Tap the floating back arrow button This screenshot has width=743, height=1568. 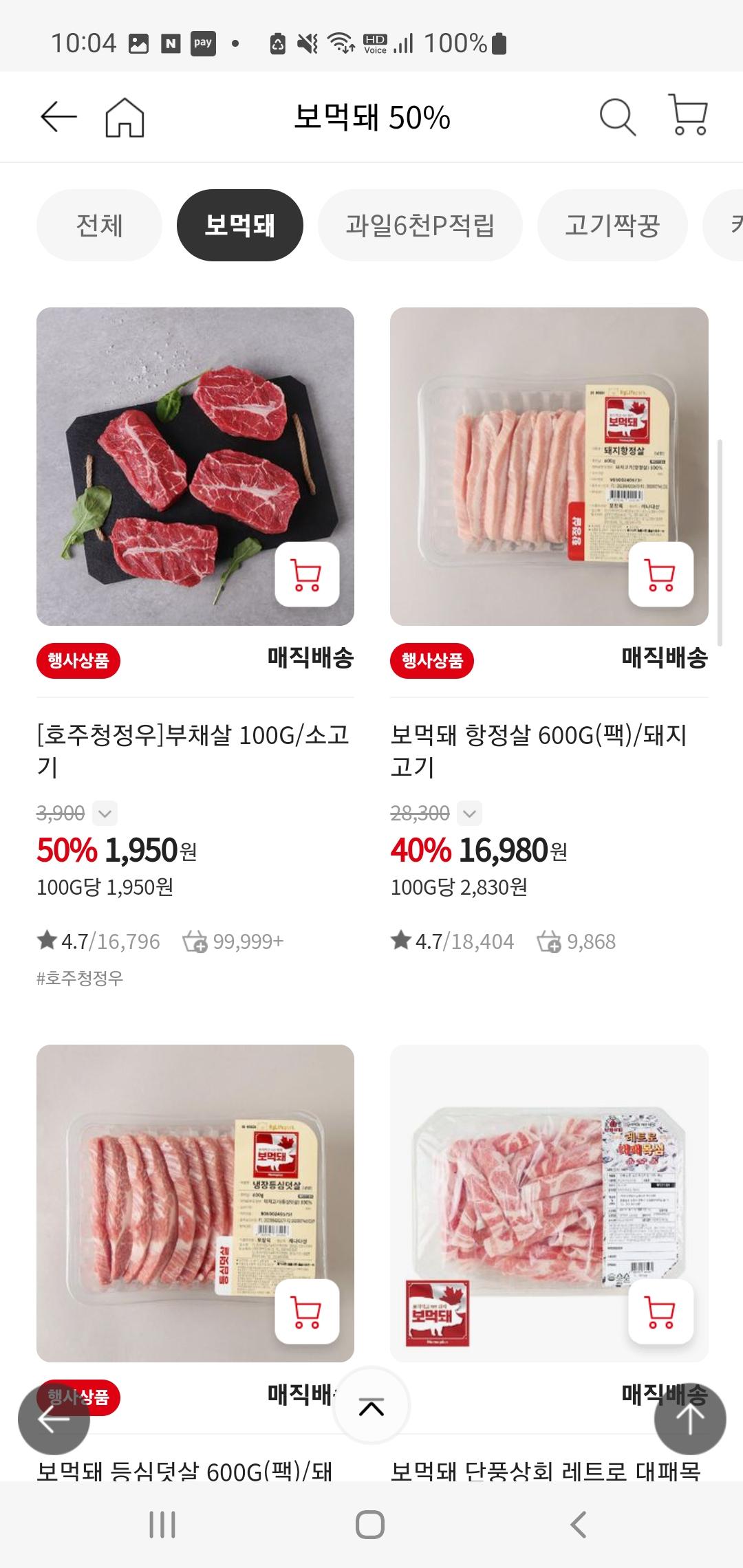(x=54, y=1419)
